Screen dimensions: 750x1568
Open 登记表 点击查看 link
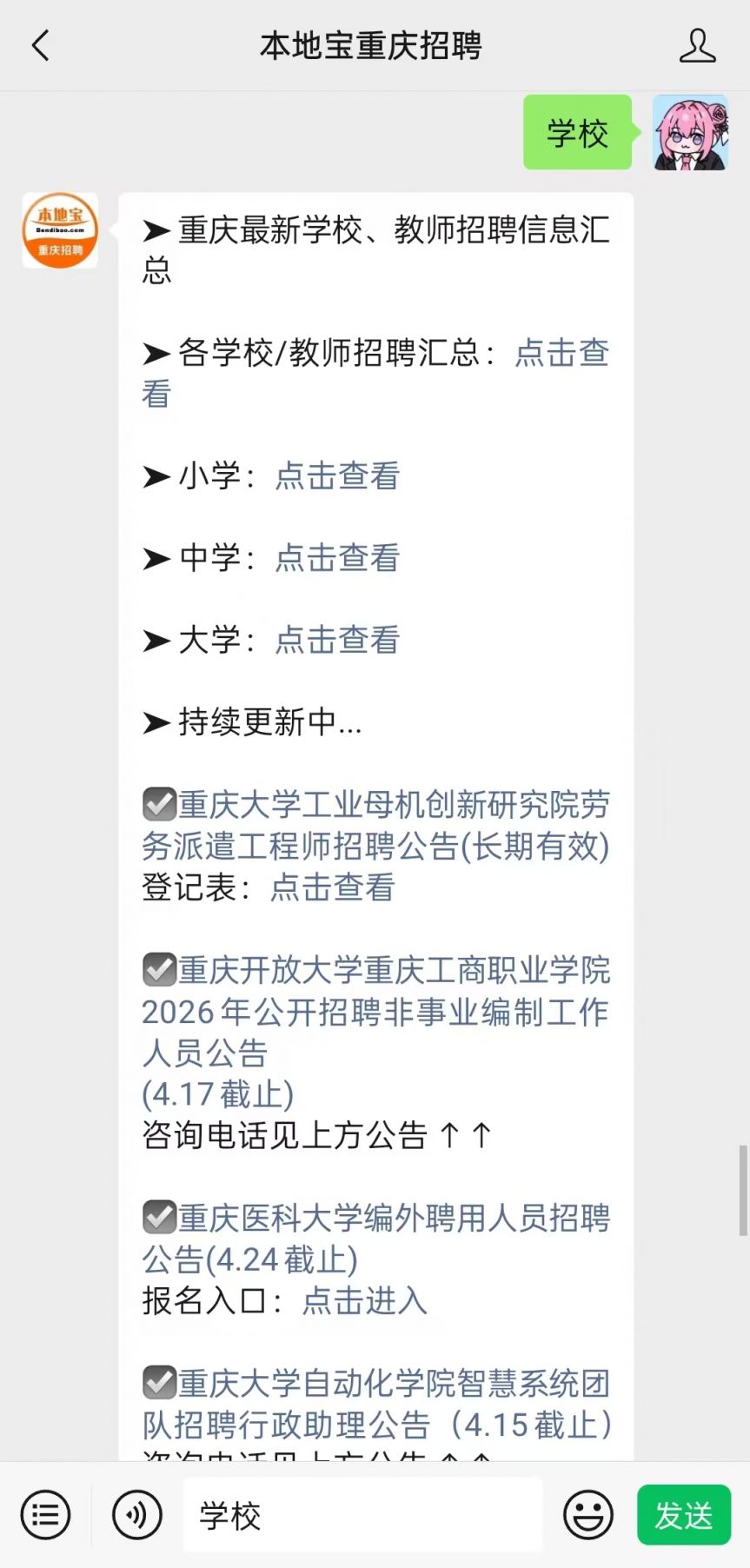pos(333,887)
